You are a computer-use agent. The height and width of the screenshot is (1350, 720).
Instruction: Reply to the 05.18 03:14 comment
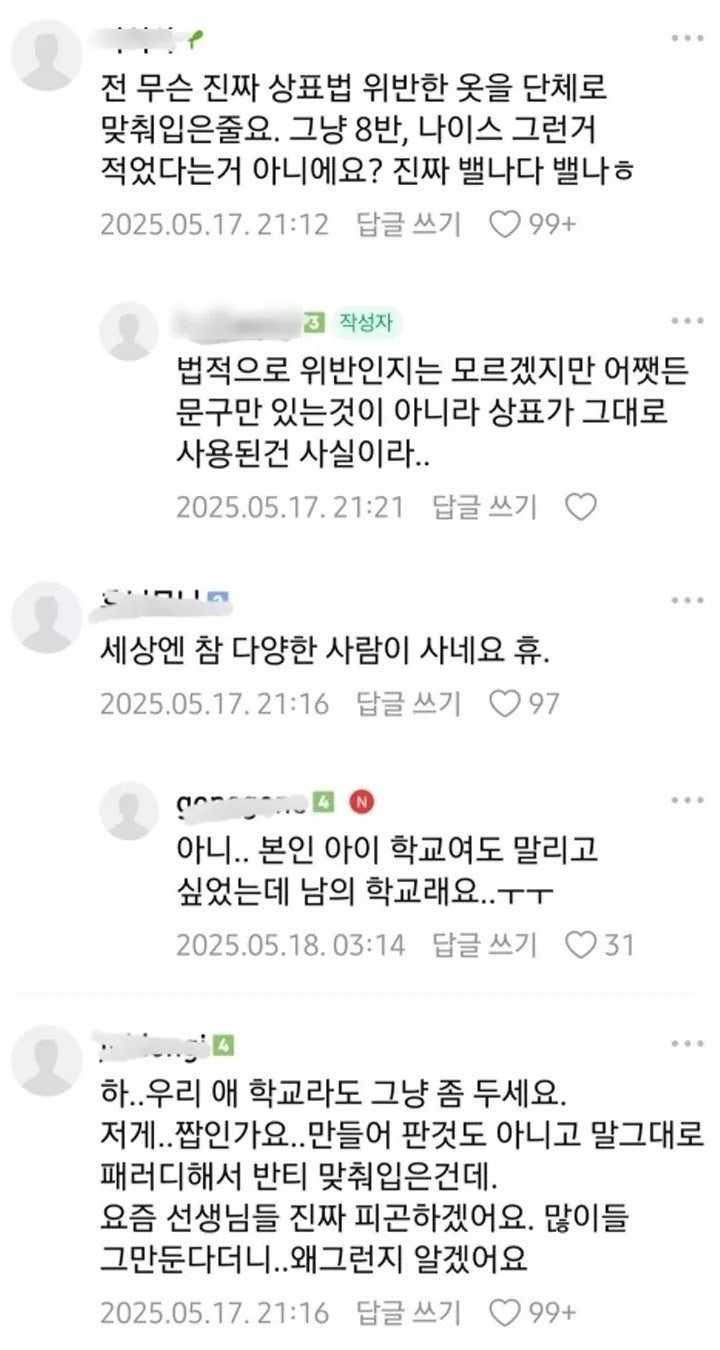click(485, 944)
